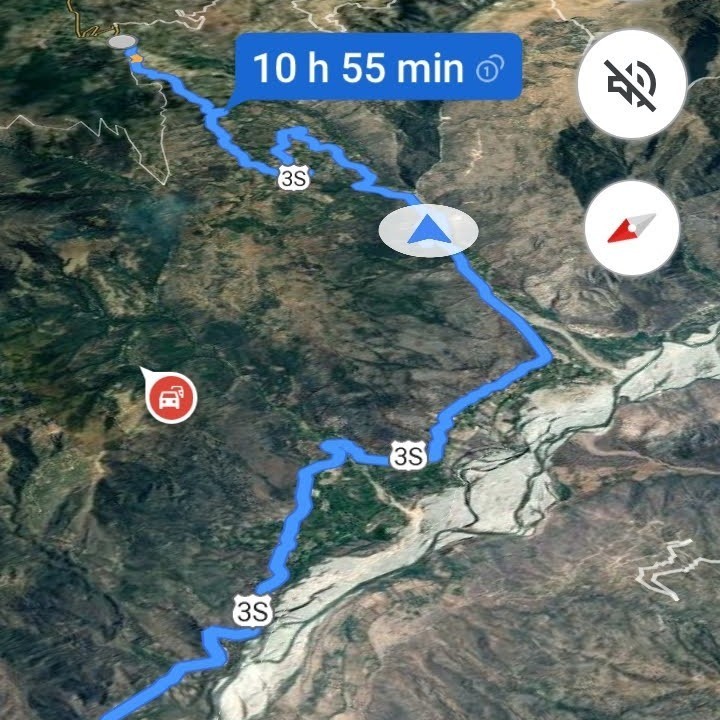The width and height of the screenshot is (720, 720).
Task: Open the red traffic incident marker
Action: click(171, 400)
